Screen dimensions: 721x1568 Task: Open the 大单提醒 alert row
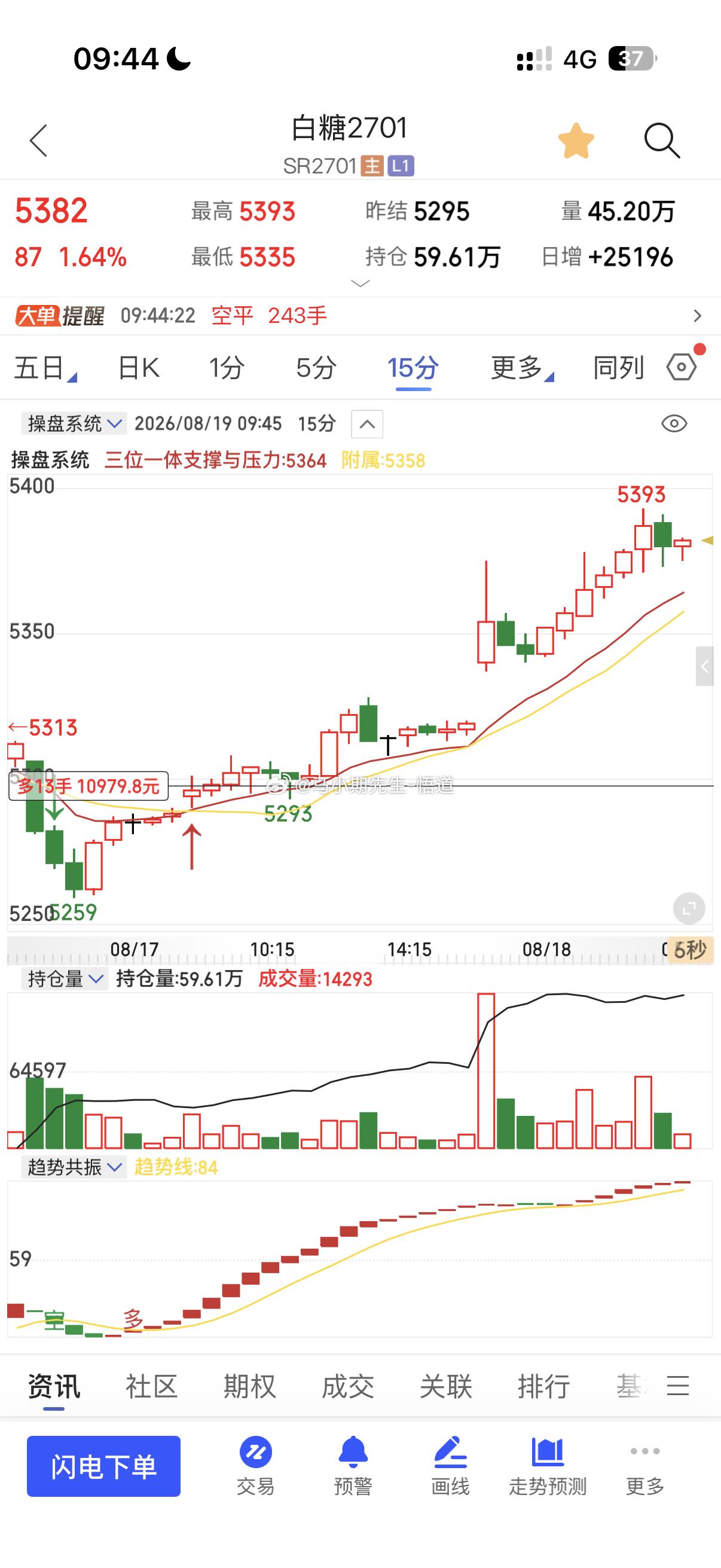[360, 316]
